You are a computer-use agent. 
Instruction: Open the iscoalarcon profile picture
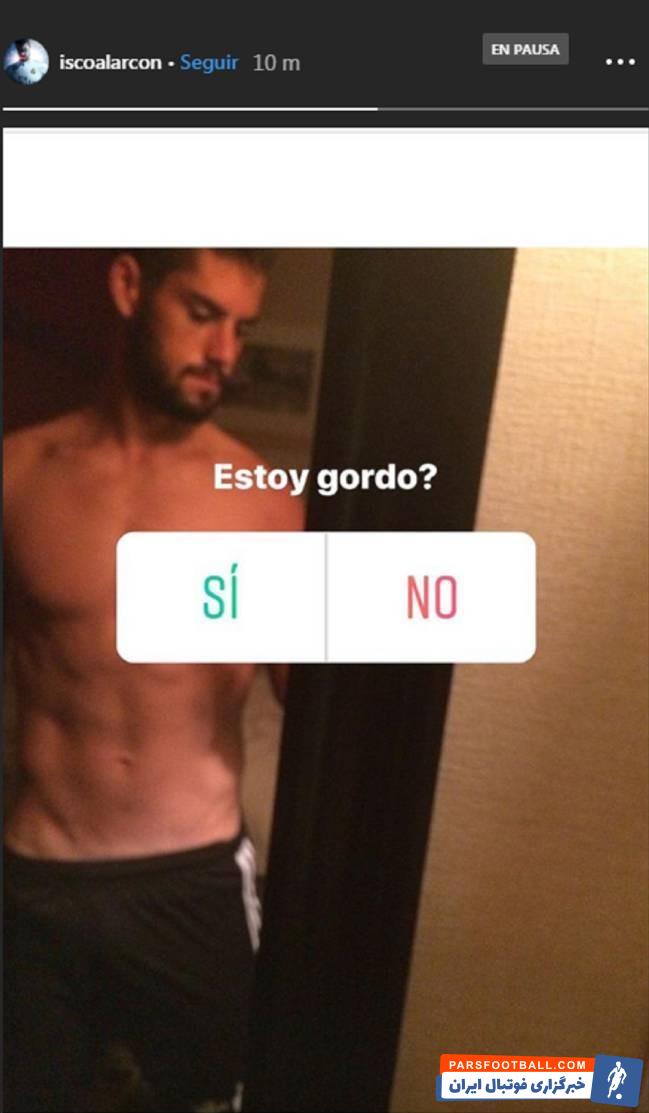[26, 62]
